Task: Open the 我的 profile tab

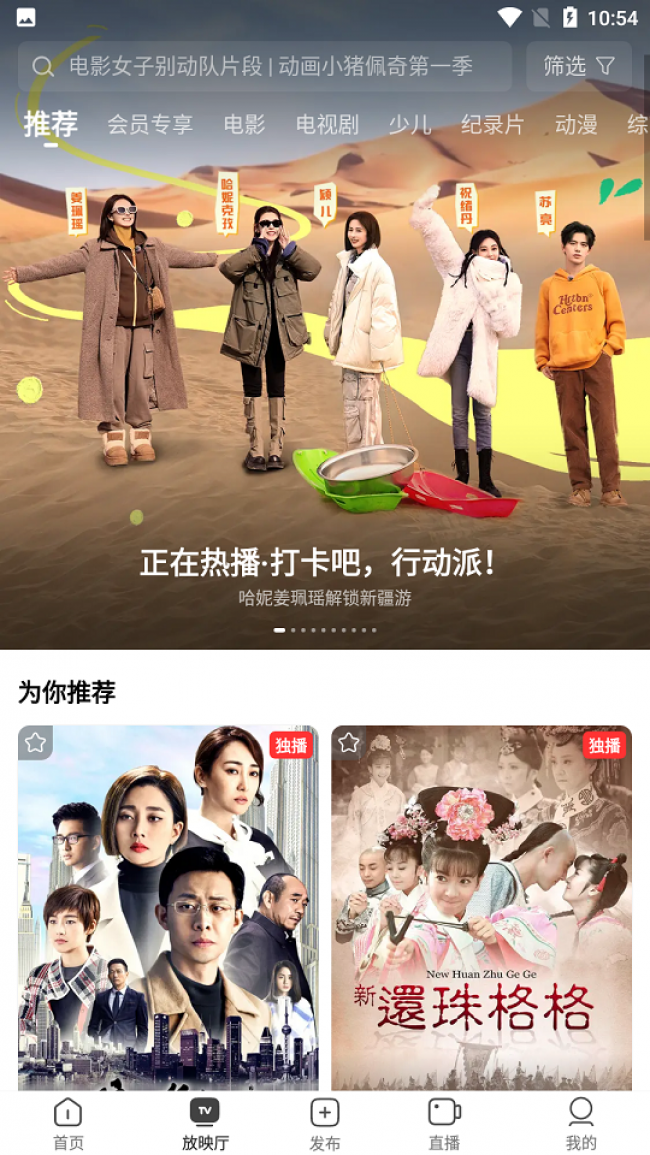Action: 581,1123
